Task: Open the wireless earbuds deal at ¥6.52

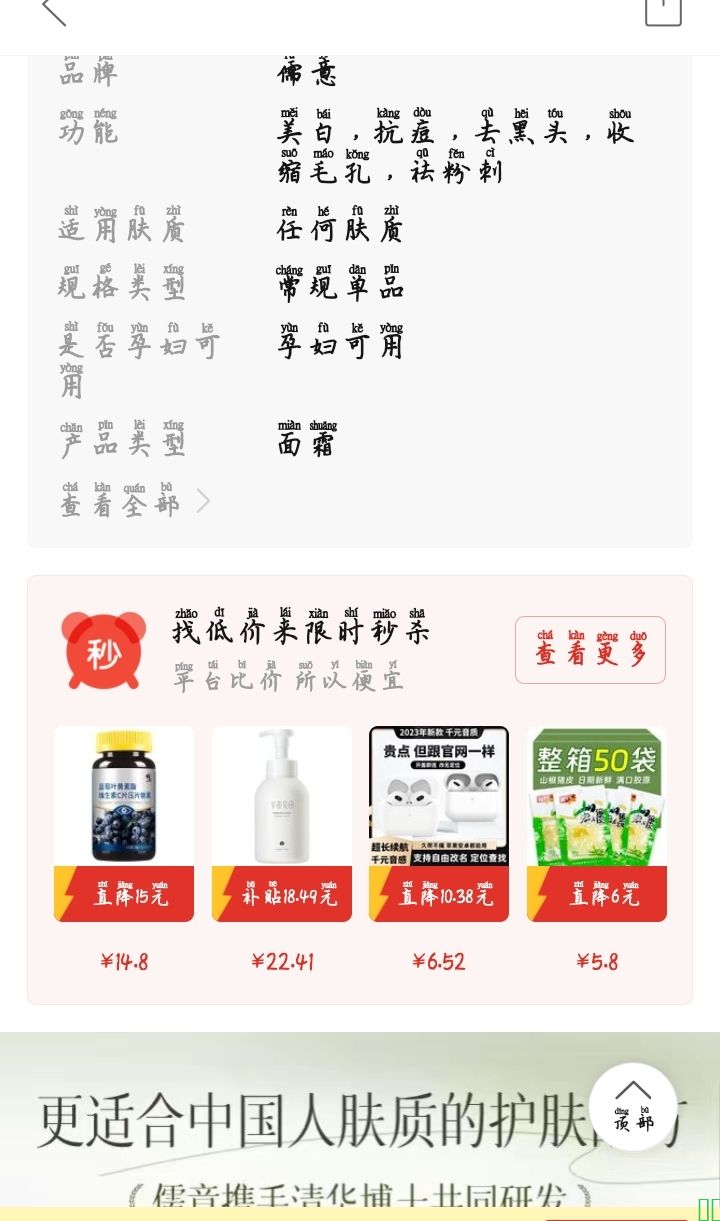Action: pos(439,823)
